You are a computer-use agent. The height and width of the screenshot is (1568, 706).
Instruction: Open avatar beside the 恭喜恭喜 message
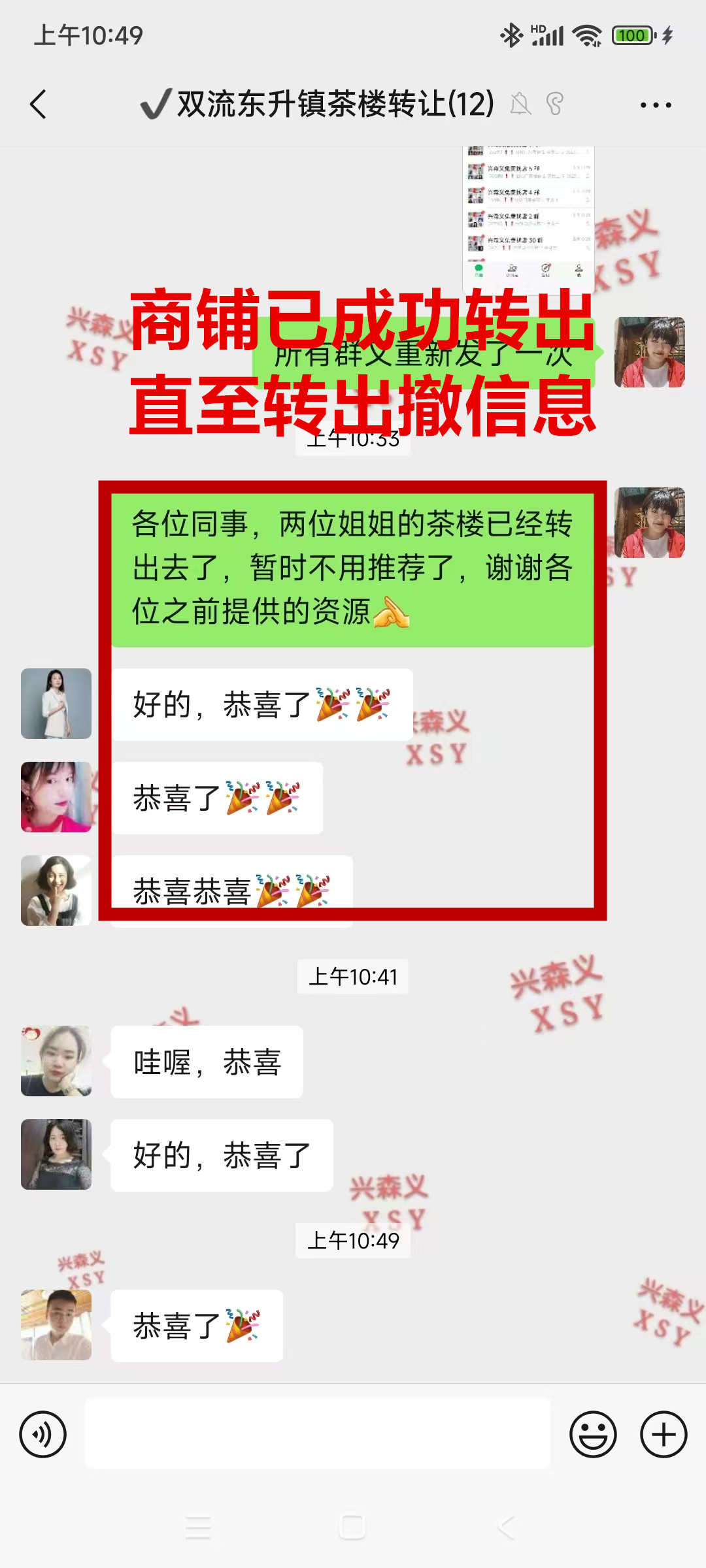point(56,890)
